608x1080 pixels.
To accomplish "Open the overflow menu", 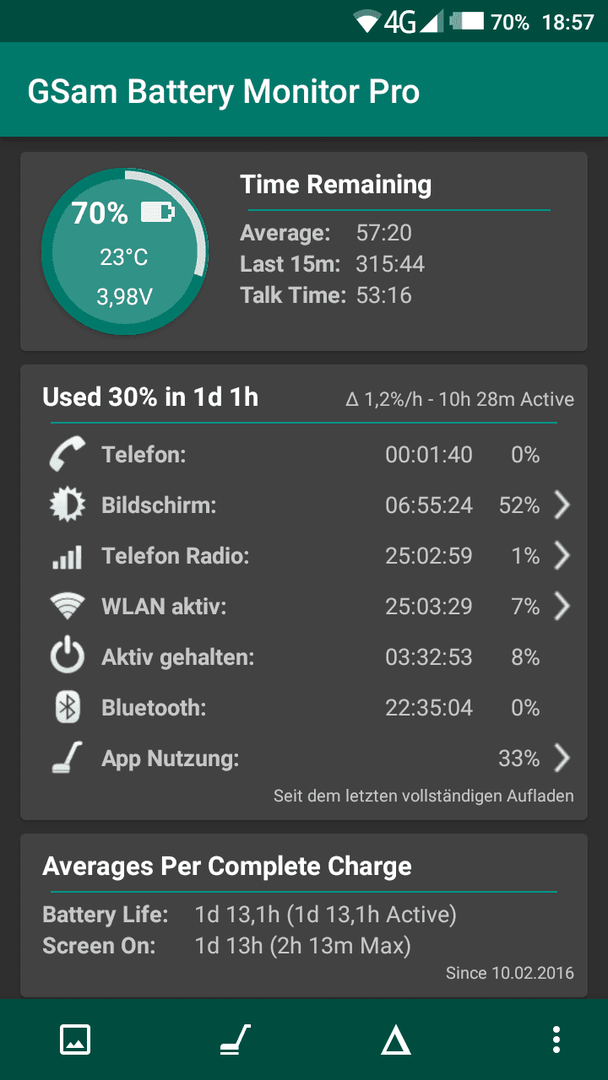I will click(x=556, y=1039).
